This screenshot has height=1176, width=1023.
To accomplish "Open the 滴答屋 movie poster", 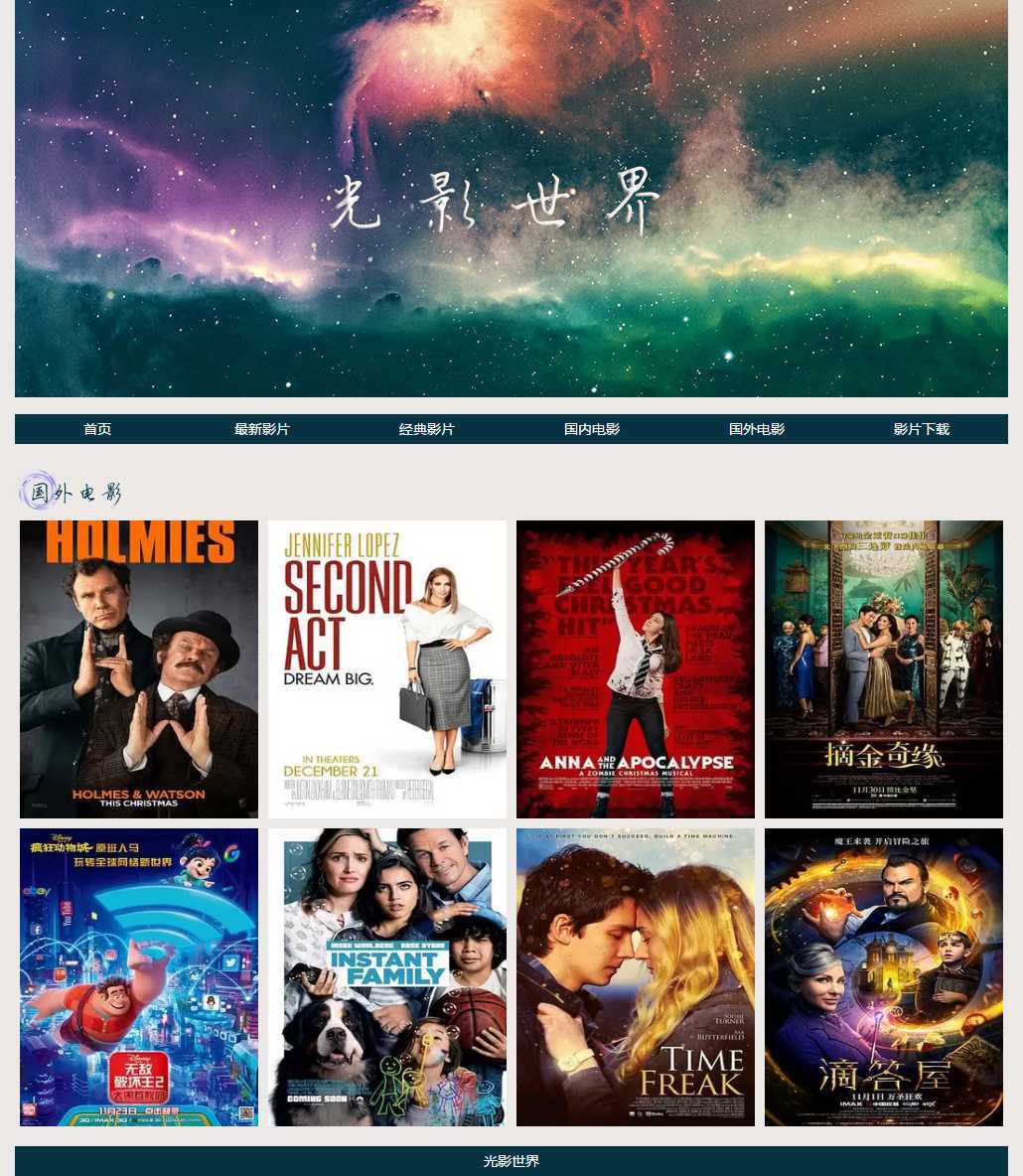I will tap(884, 977).
